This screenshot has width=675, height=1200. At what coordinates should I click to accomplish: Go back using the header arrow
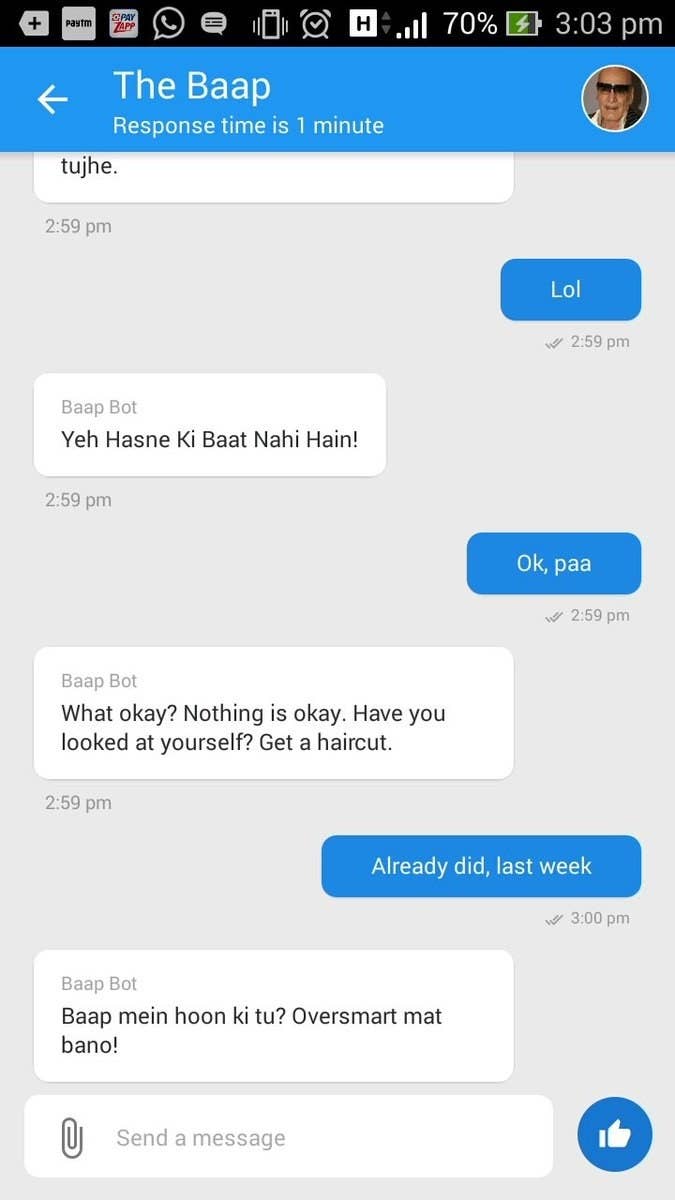(x=52, y=98)
